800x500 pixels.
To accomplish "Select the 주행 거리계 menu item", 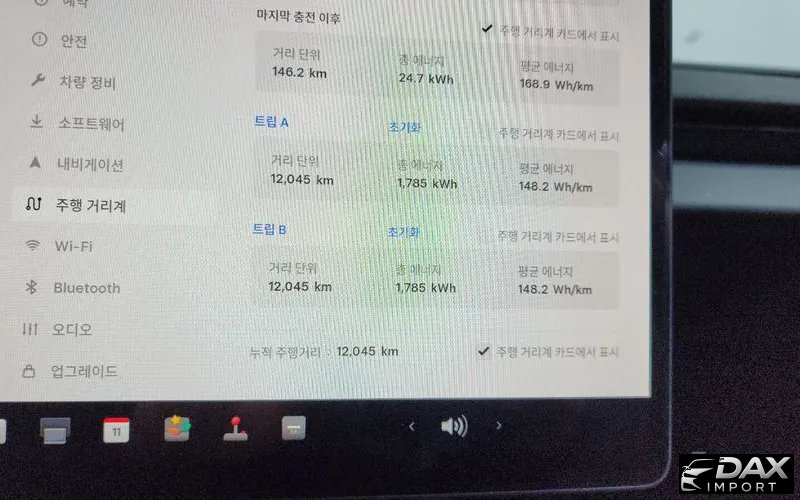I will [x=90, y=205].
